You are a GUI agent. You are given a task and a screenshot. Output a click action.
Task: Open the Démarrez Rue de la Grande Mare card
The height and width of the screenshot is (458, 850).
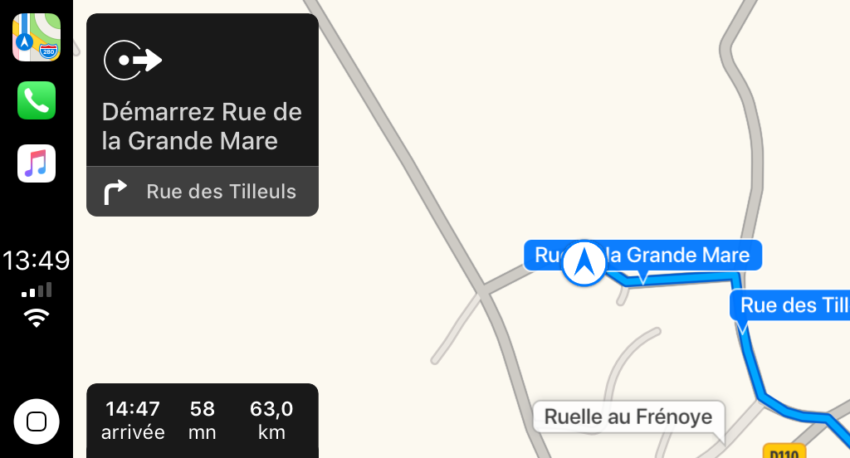pos(202,95)
